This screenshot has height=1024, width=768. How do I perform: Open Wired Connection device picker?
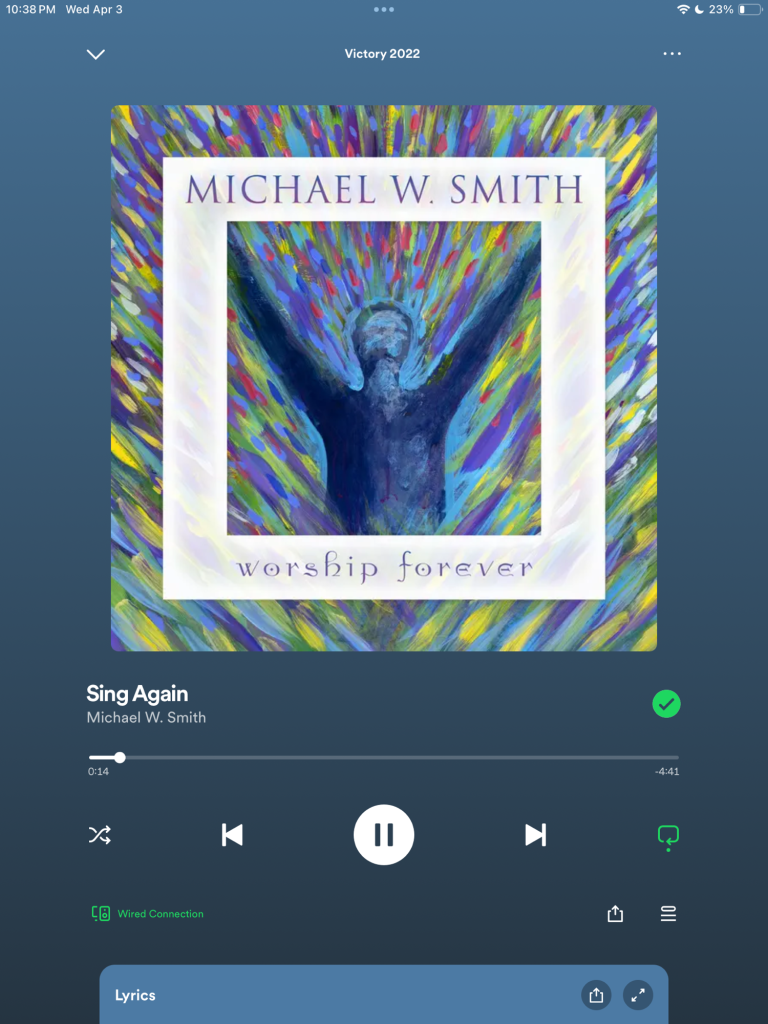[x=147, y=913]
